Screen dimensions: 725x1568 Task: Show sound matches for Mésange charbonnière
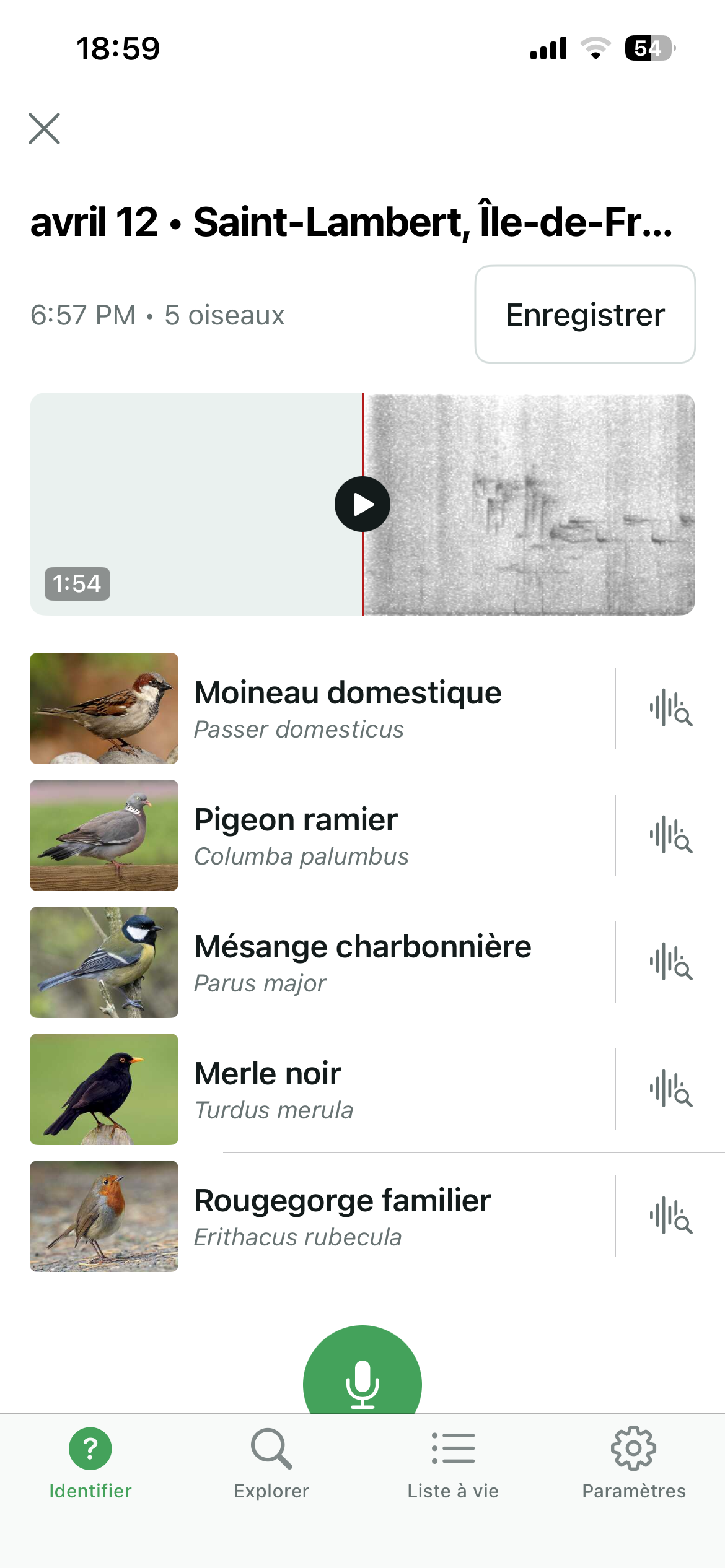coord(670,962)
